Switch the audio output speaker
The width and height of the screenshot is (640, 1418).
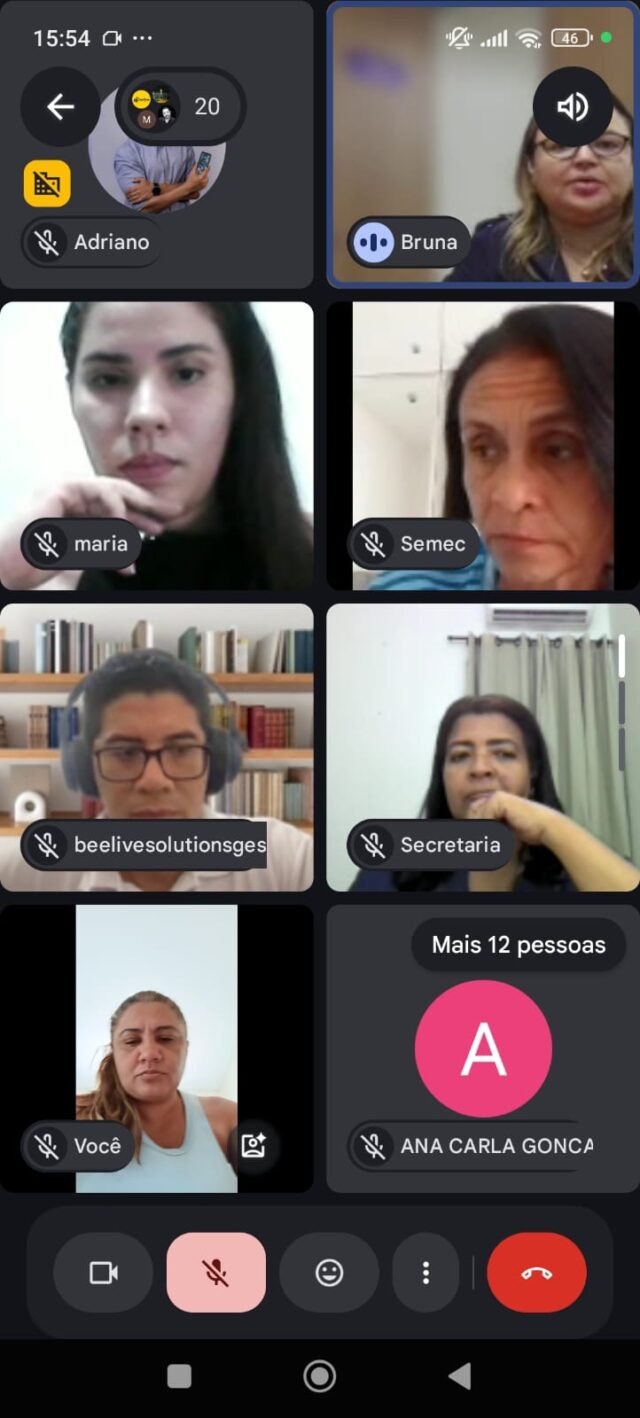point(572,107)
